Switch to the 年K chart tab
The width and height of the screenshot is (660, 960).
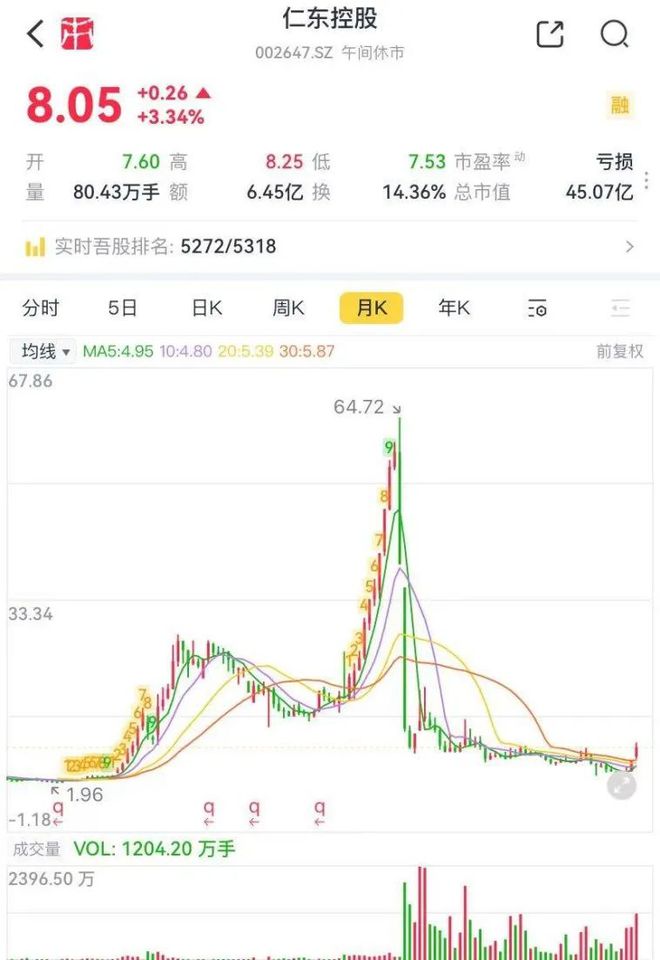click(454, 308)
